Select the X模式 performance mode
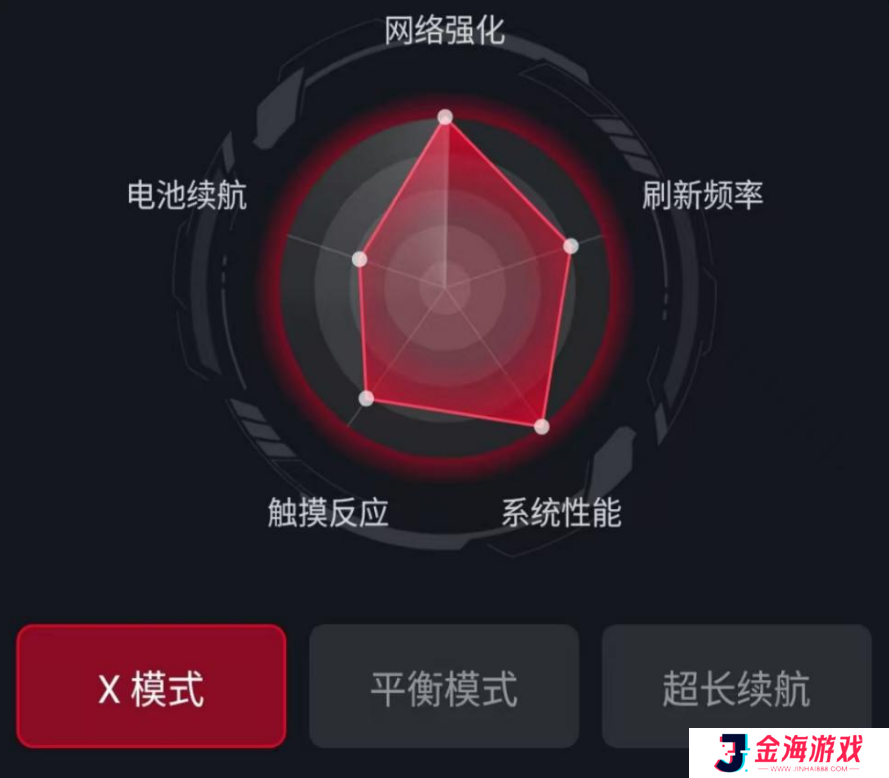 (151, 687)
